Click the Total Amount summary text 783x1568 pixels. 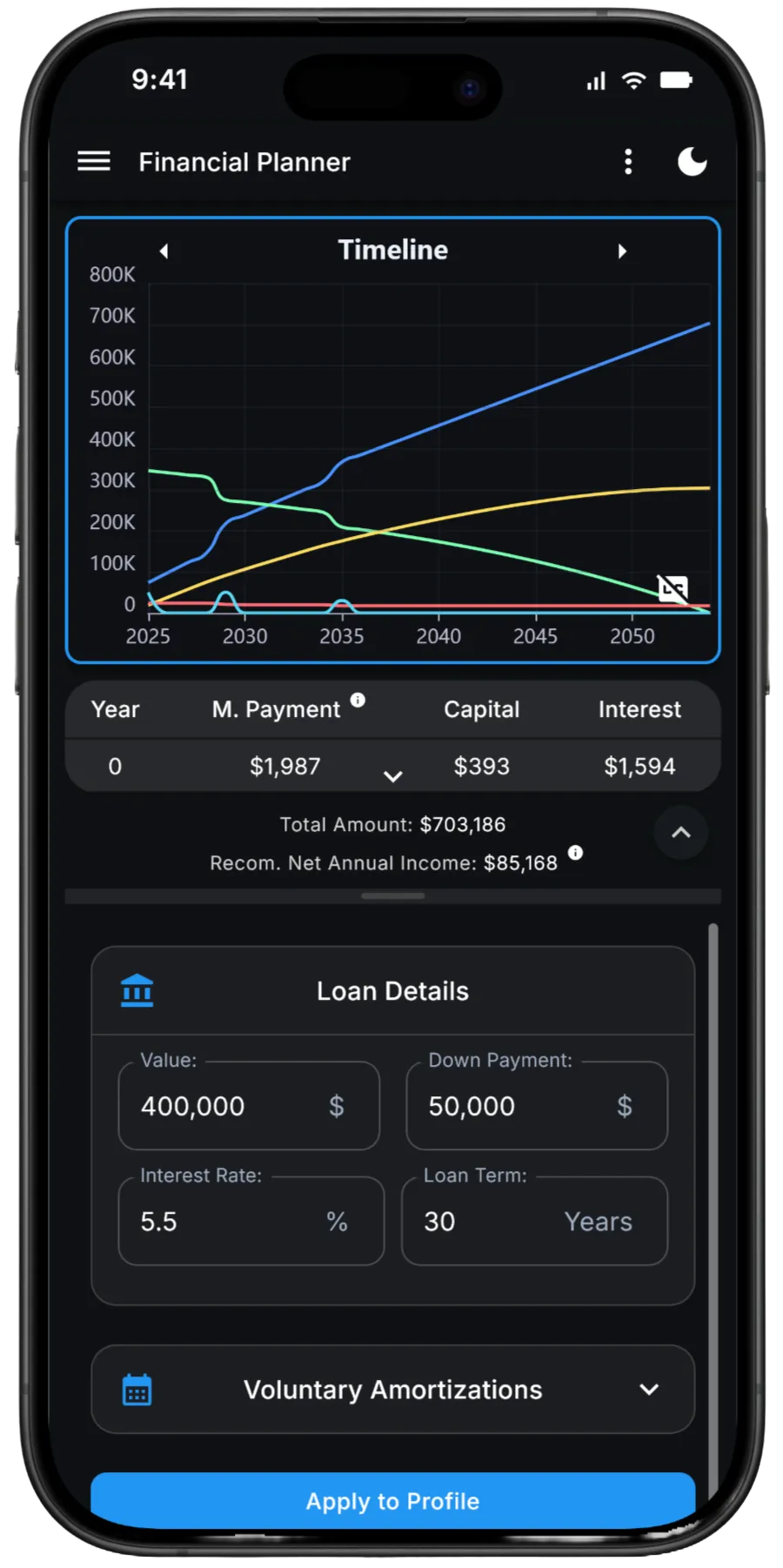tap(392, 824)
